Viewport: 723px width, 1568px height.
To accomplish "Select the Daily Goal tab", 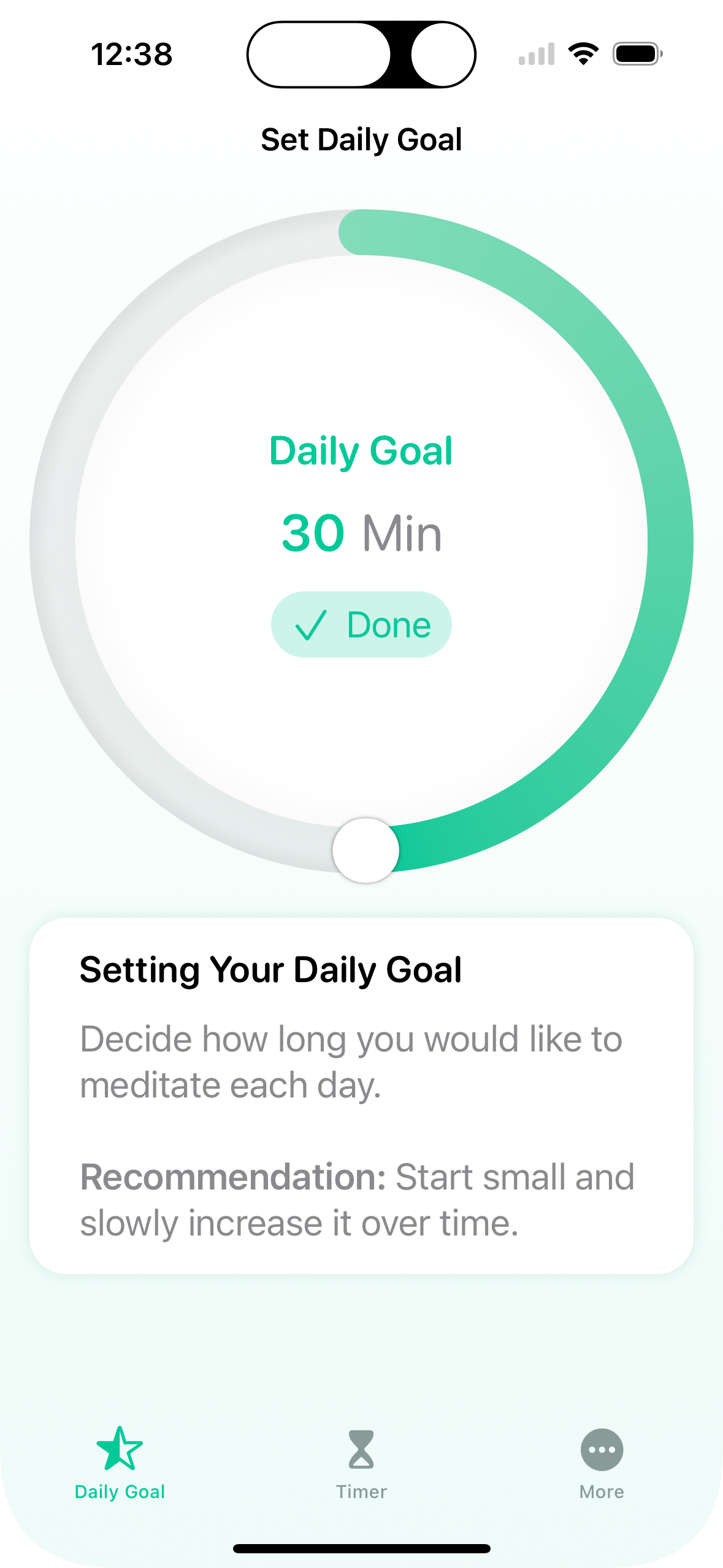I will [120, 1462].
